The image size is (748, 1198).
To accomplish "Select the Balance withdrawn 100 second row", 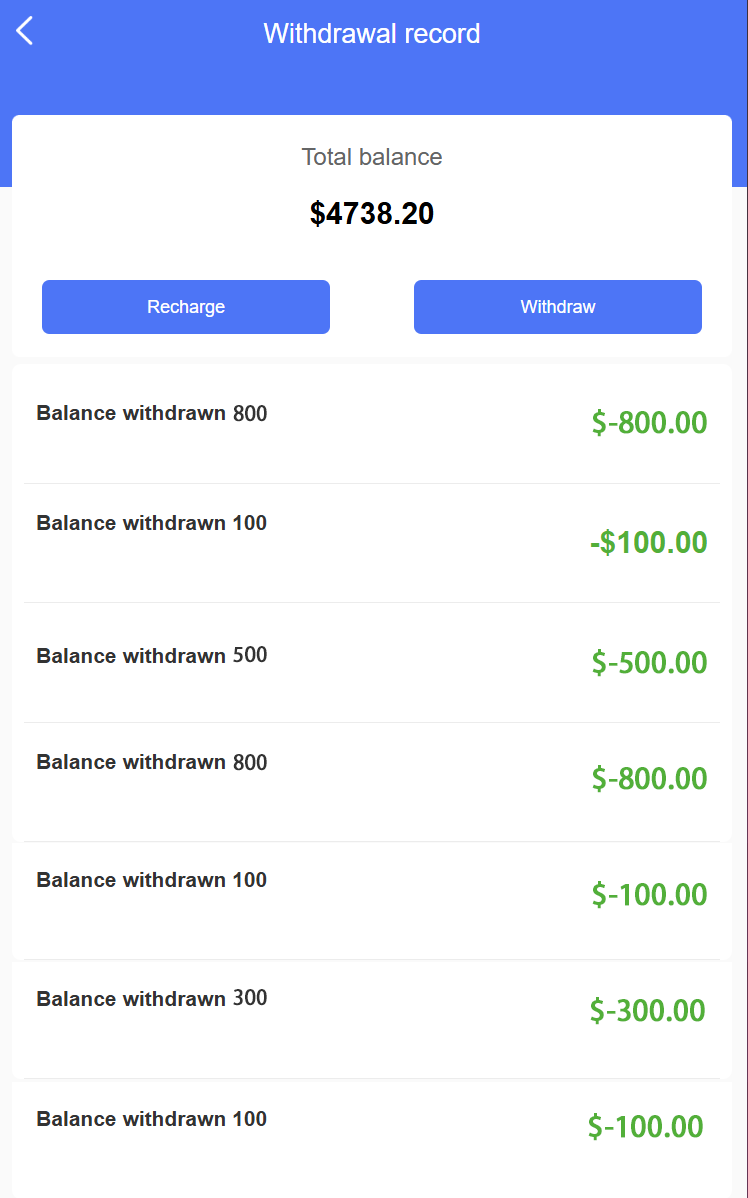I will tap(151, 522).
